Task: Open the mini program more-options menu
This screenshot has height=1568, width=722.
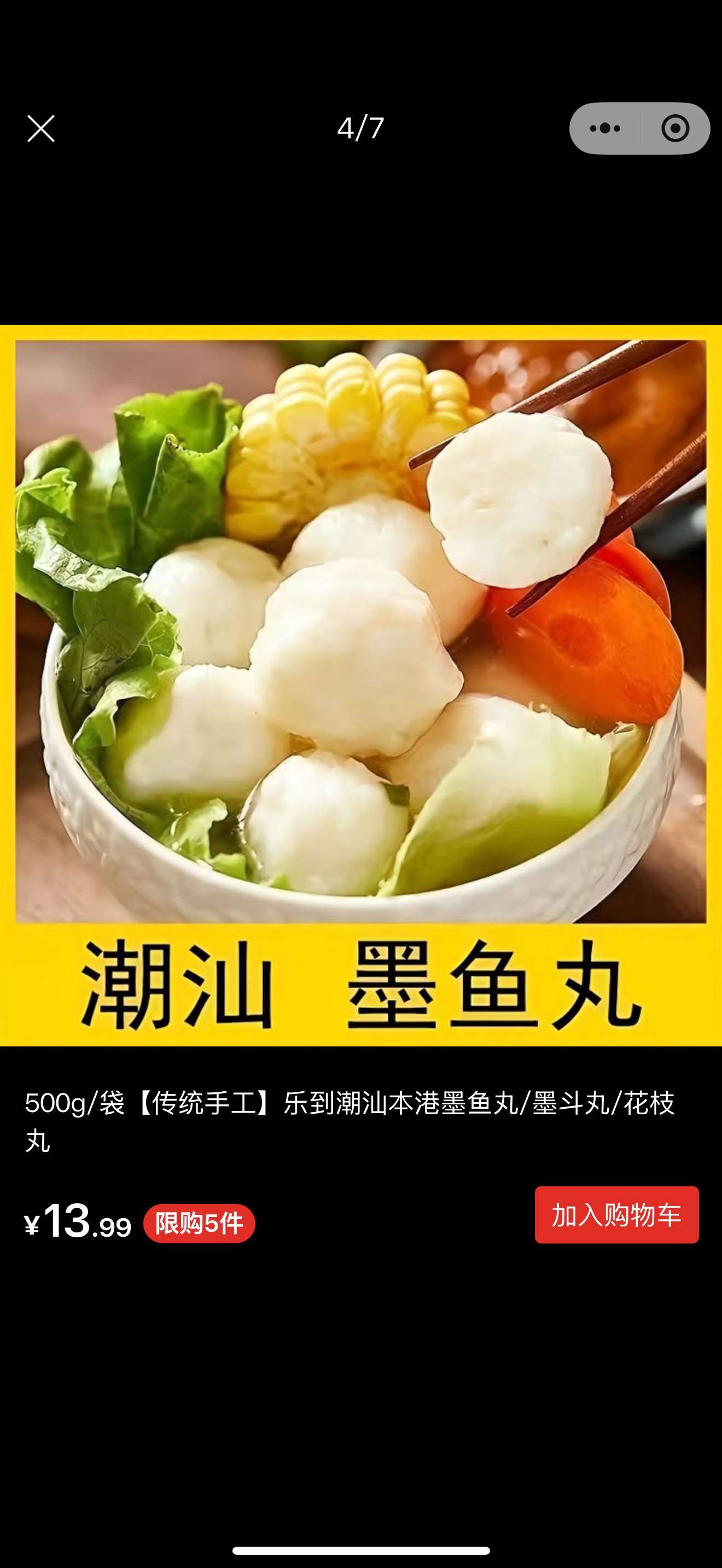Action: click(604, 128)
